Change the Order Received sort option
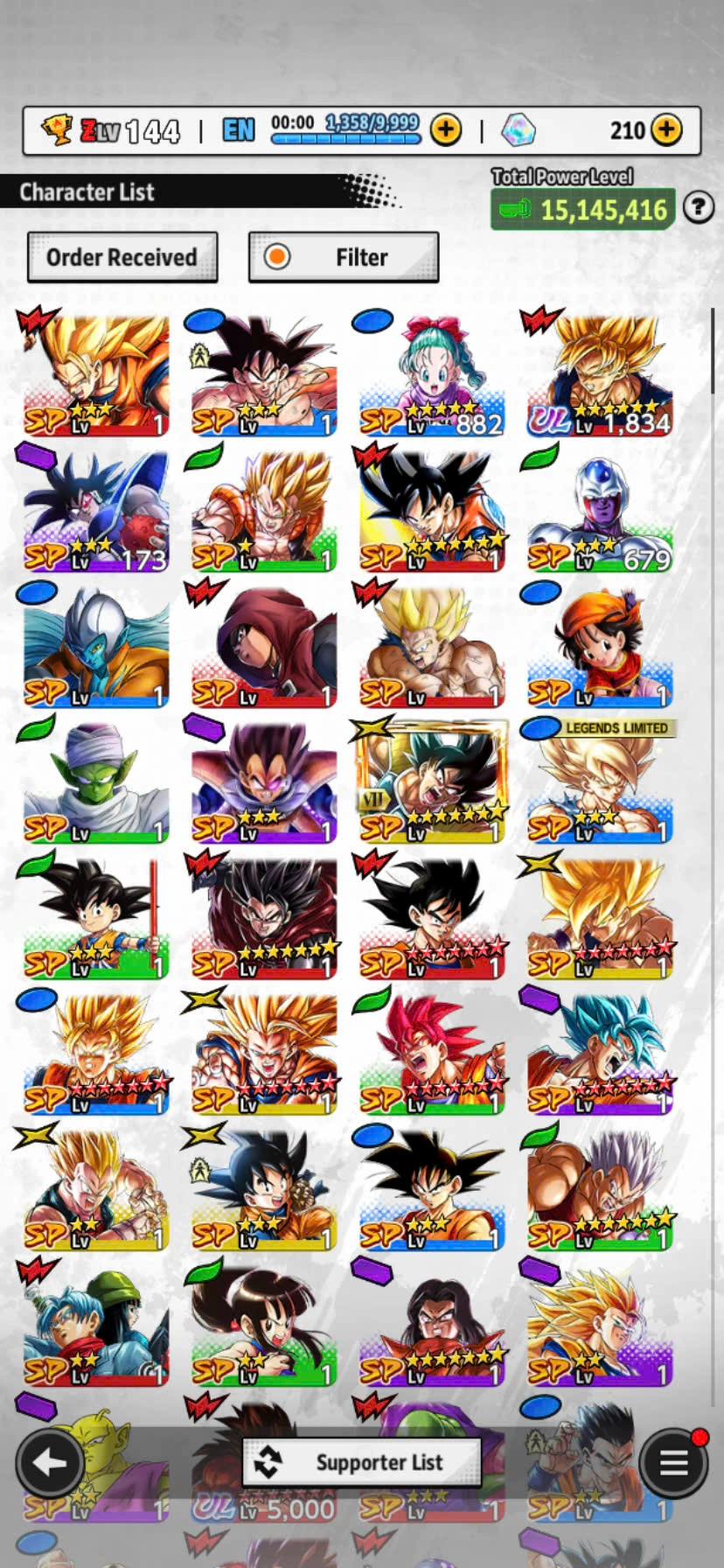The height and width of the screenshot is (1568, 724). tap(122, 257)
